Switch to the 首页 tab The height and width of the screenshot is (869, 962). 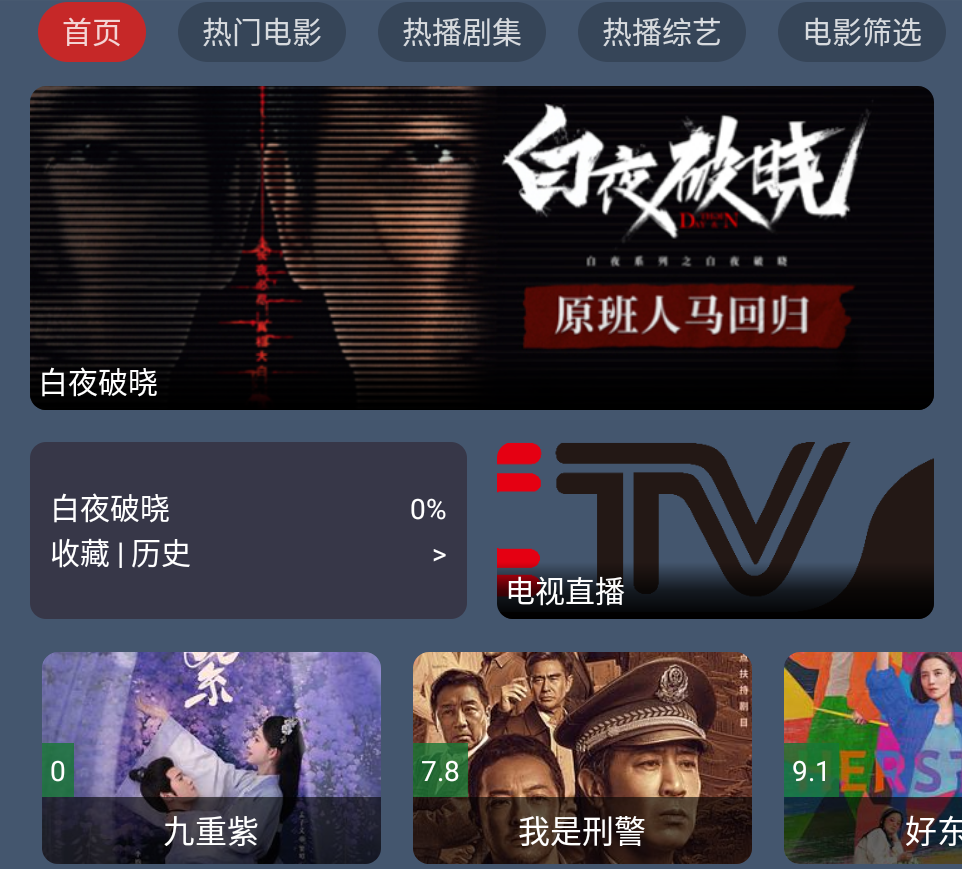point(92,32)
